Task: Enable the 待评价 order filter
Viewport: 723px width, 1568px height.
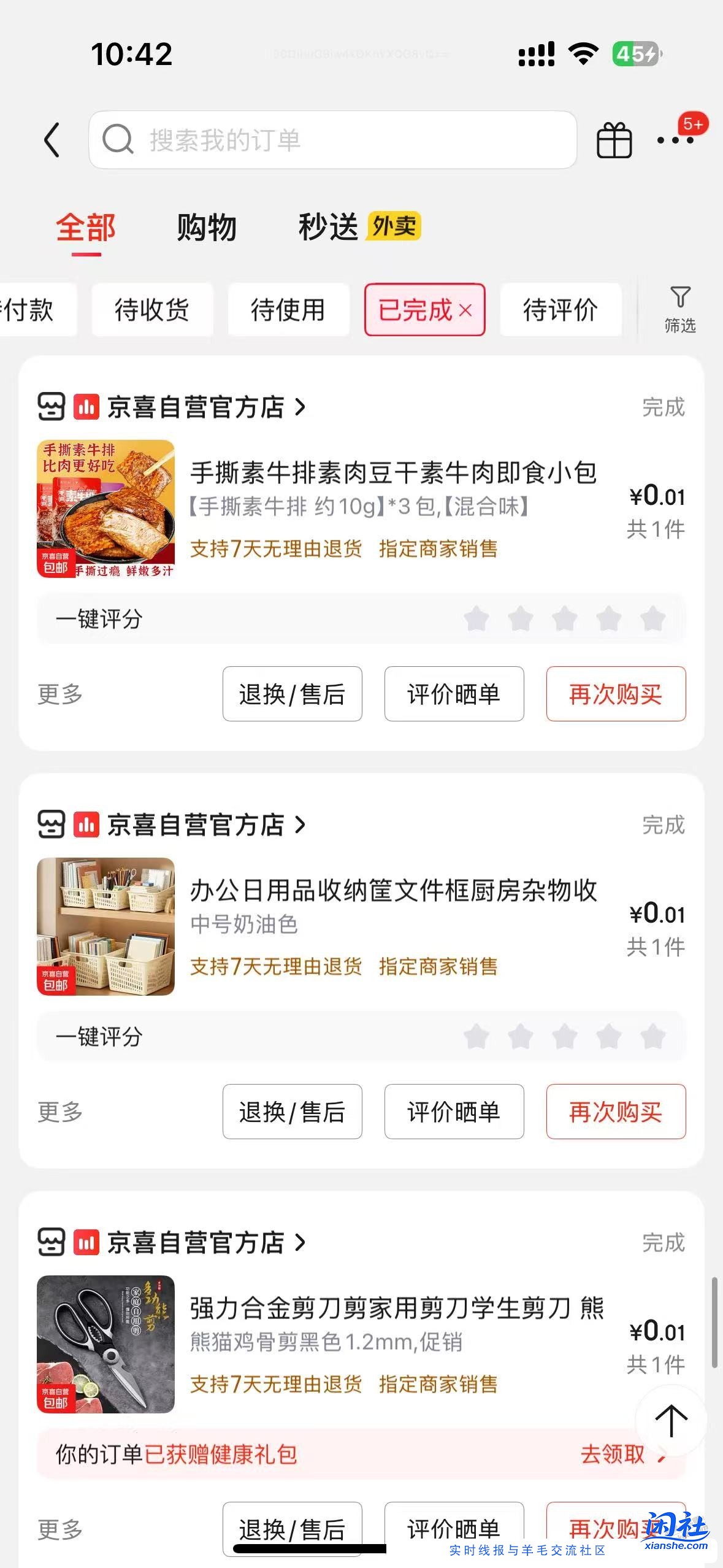Action: [561, 310]
